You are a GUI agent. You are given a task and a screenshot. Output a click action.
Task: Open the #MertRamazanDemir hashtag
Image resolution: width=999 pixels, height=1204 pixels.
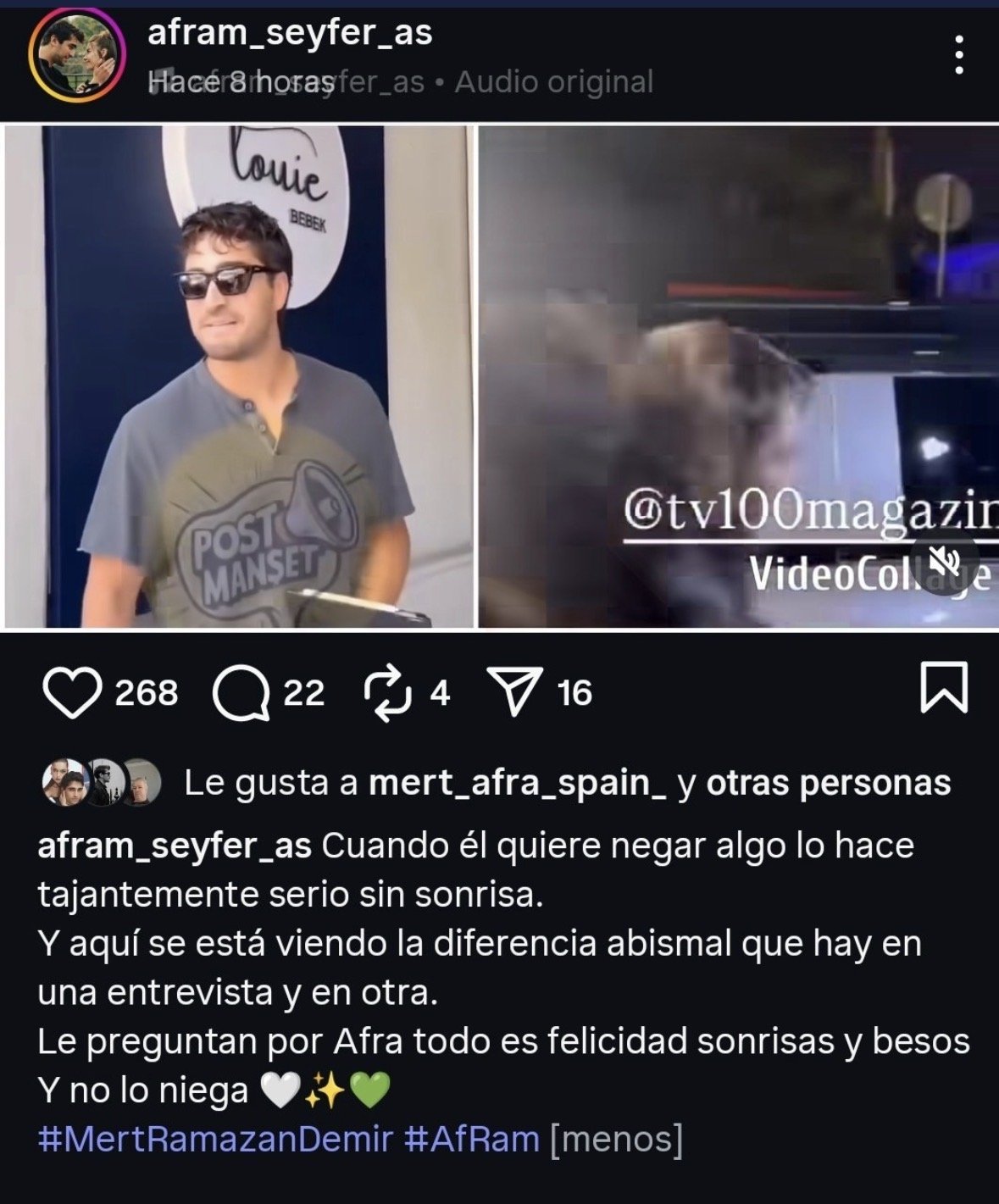(x=215, y=1139)
